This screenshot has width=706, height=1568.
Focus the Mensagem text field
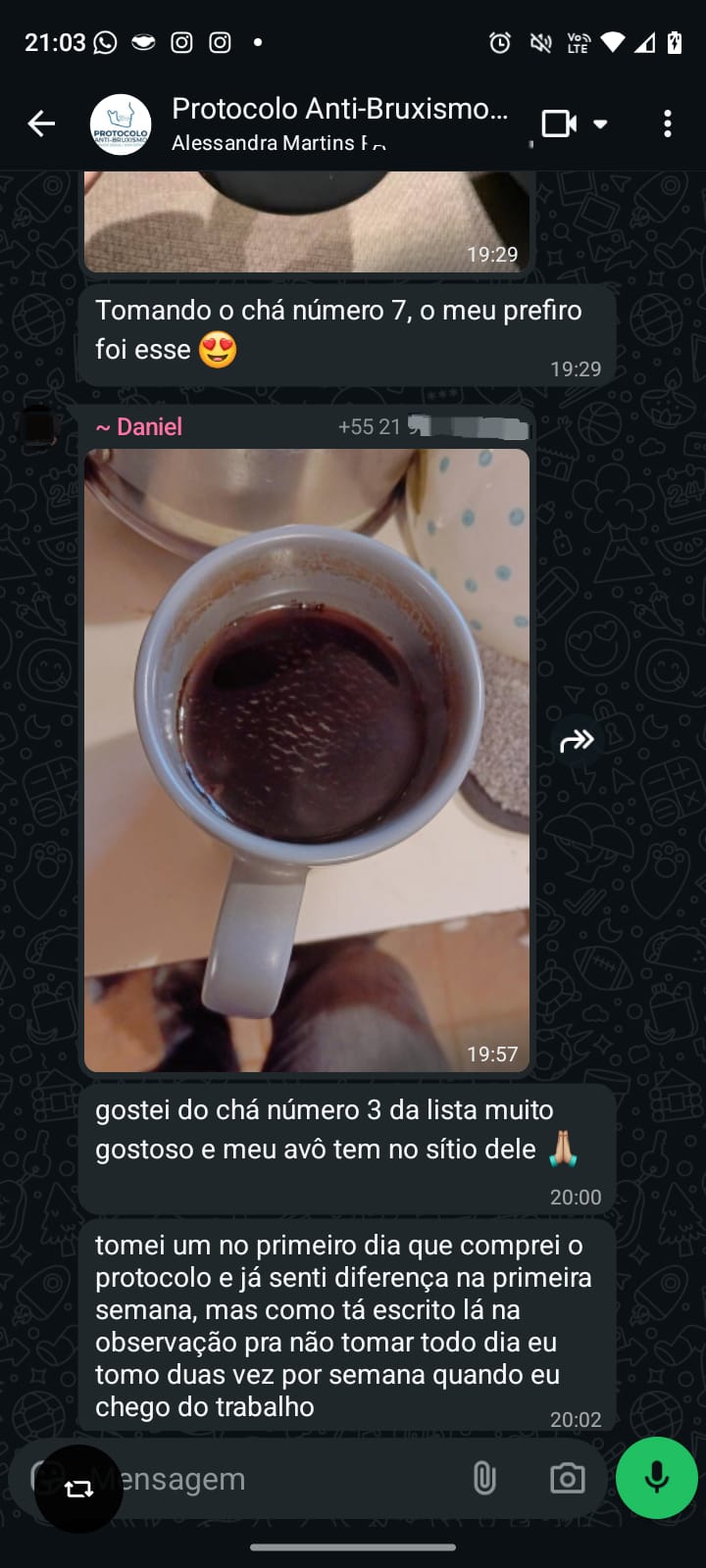click(284, 1479)
